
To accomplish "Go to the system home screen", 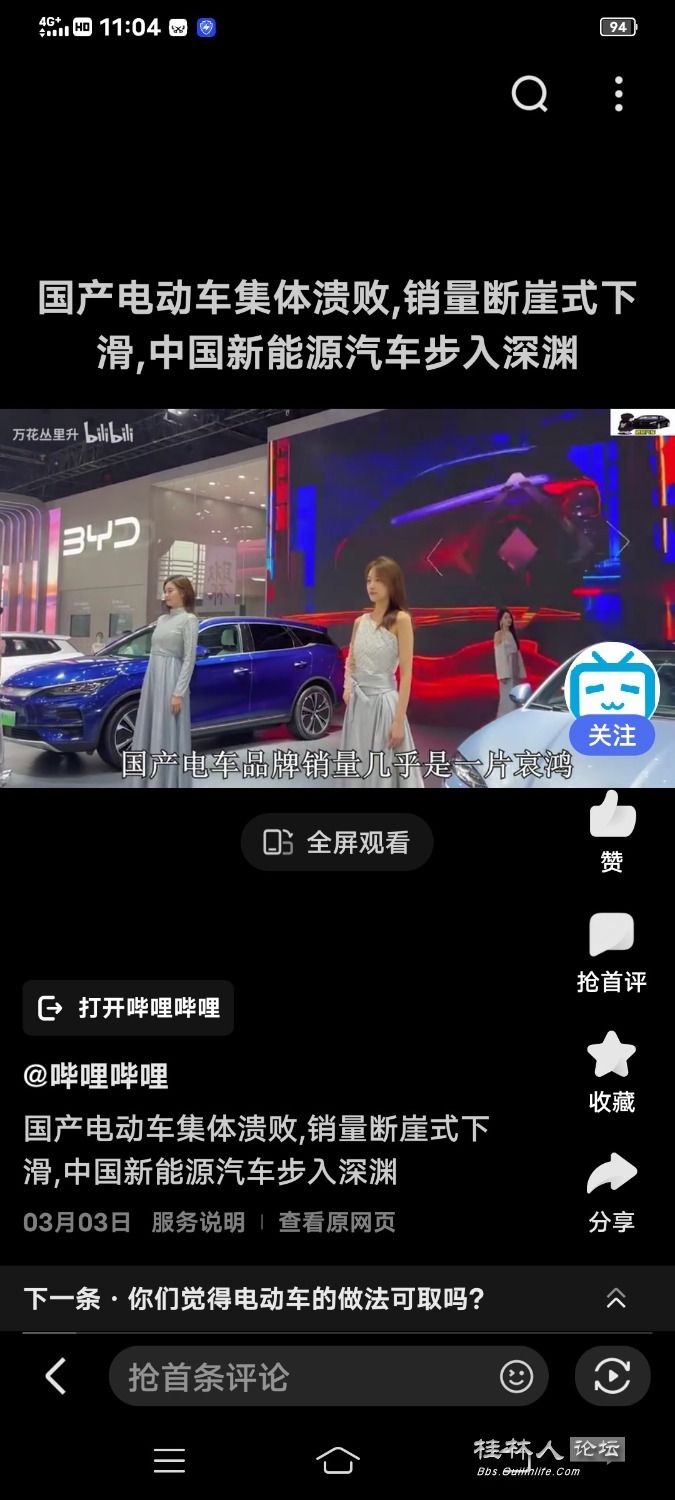I will (x=337, y=1461).
